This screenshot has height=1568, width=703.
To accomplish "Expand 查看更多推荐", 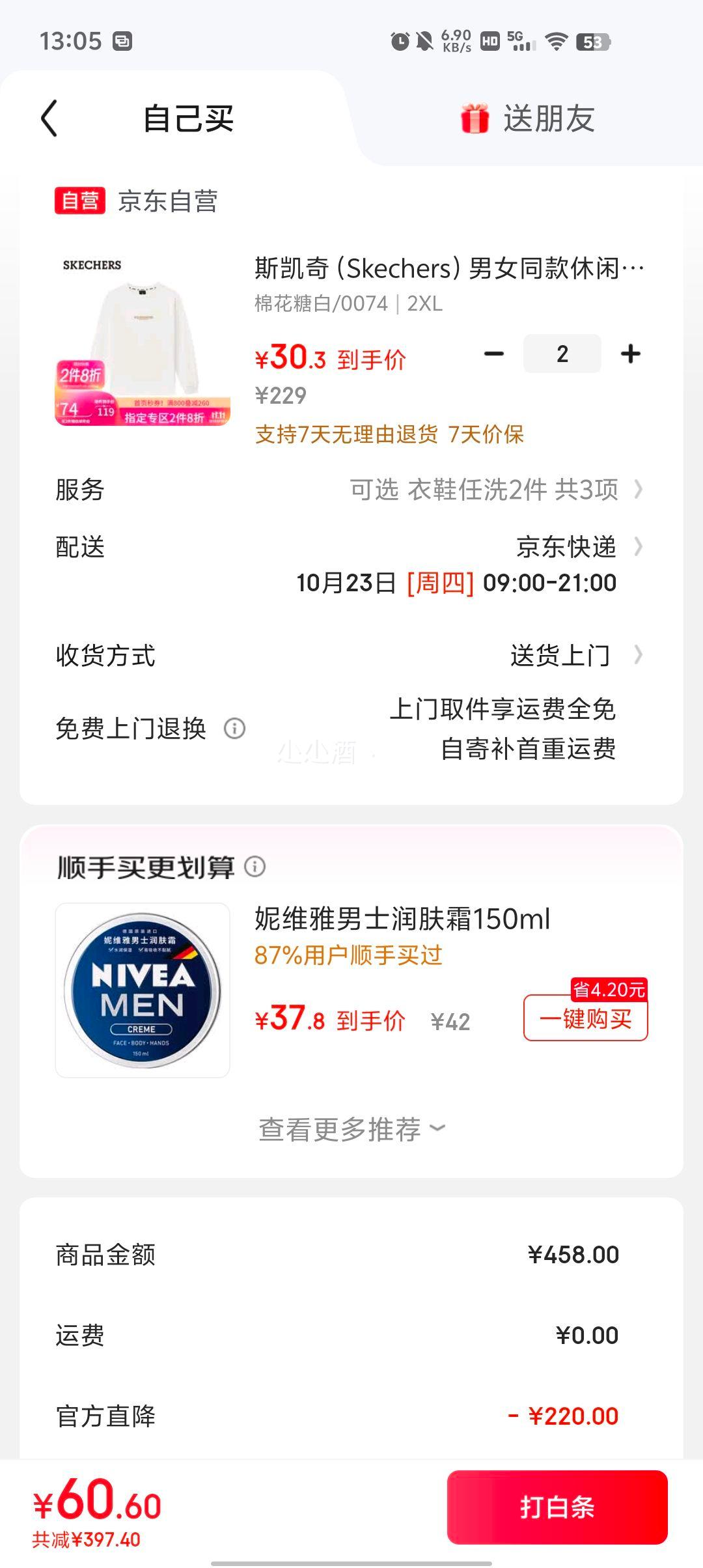I will pyautogui.click(x=351, y=1129).
